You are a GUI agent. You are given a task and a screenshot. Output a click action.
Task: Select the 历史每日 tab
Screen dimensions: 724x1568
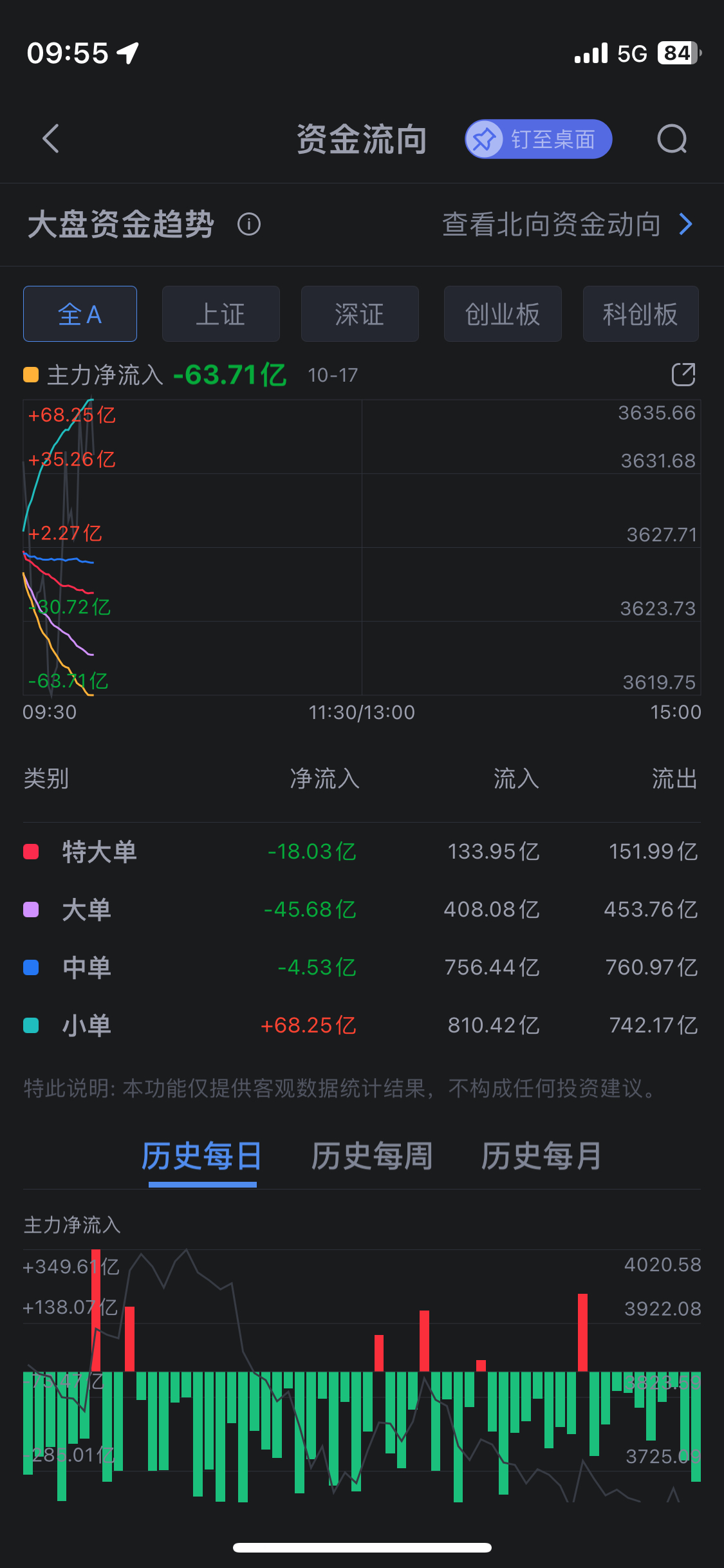coord(202,1157)
